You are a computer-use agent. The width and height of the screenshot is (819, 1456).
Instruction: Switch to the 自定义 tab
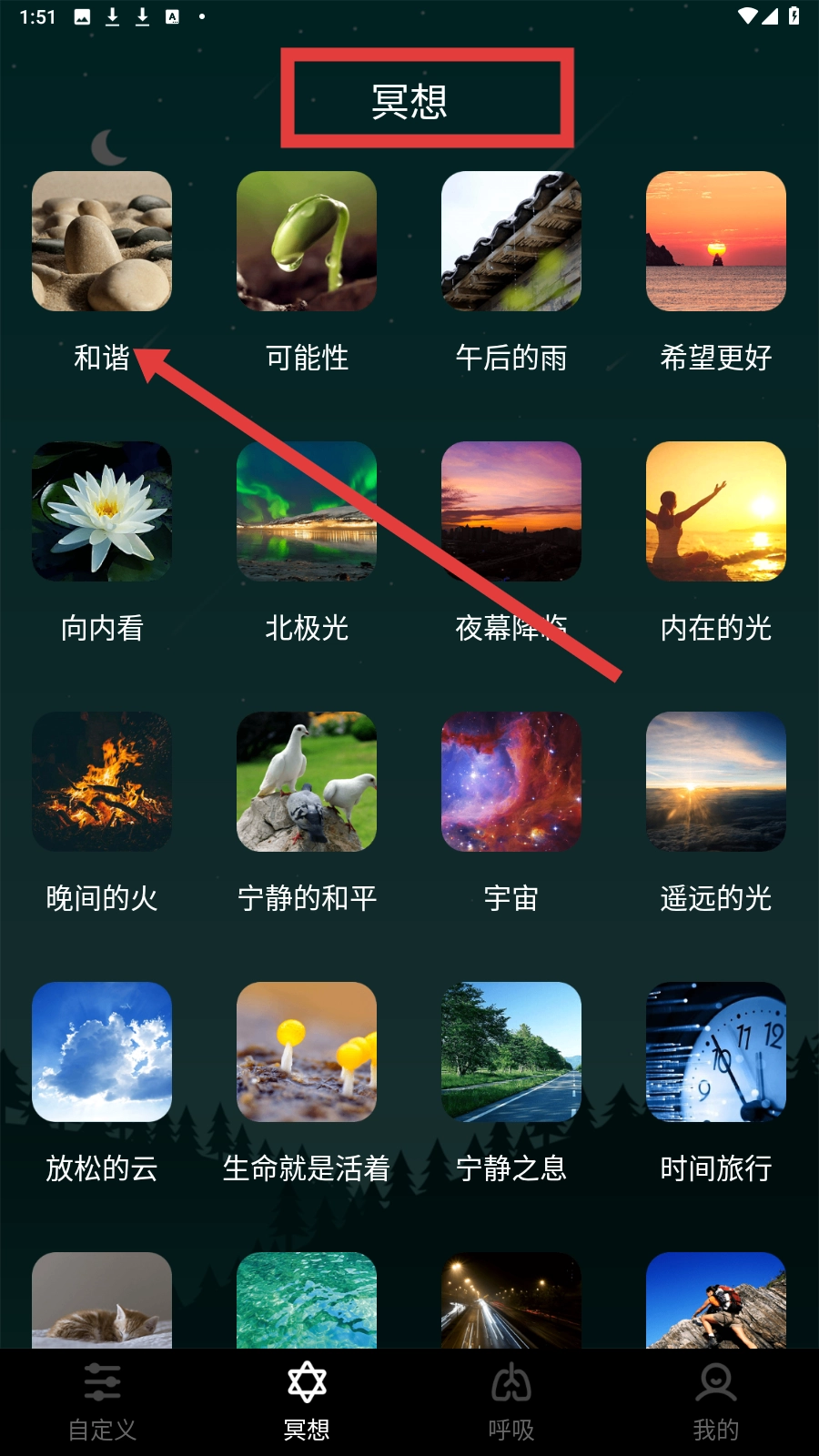click(x=102, y=1402)
